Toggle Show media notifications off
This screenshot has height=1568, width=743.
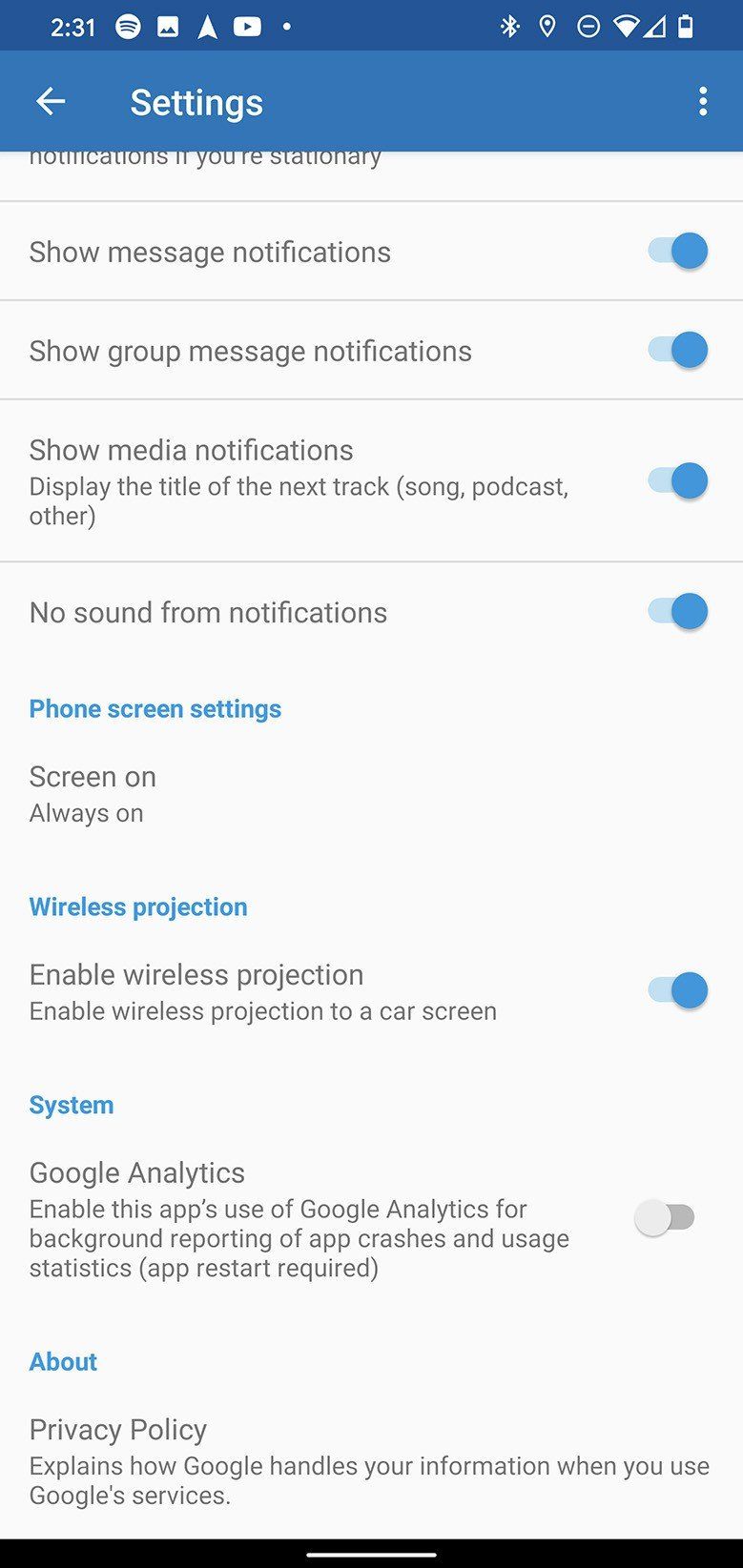click(x=678, y=480)
